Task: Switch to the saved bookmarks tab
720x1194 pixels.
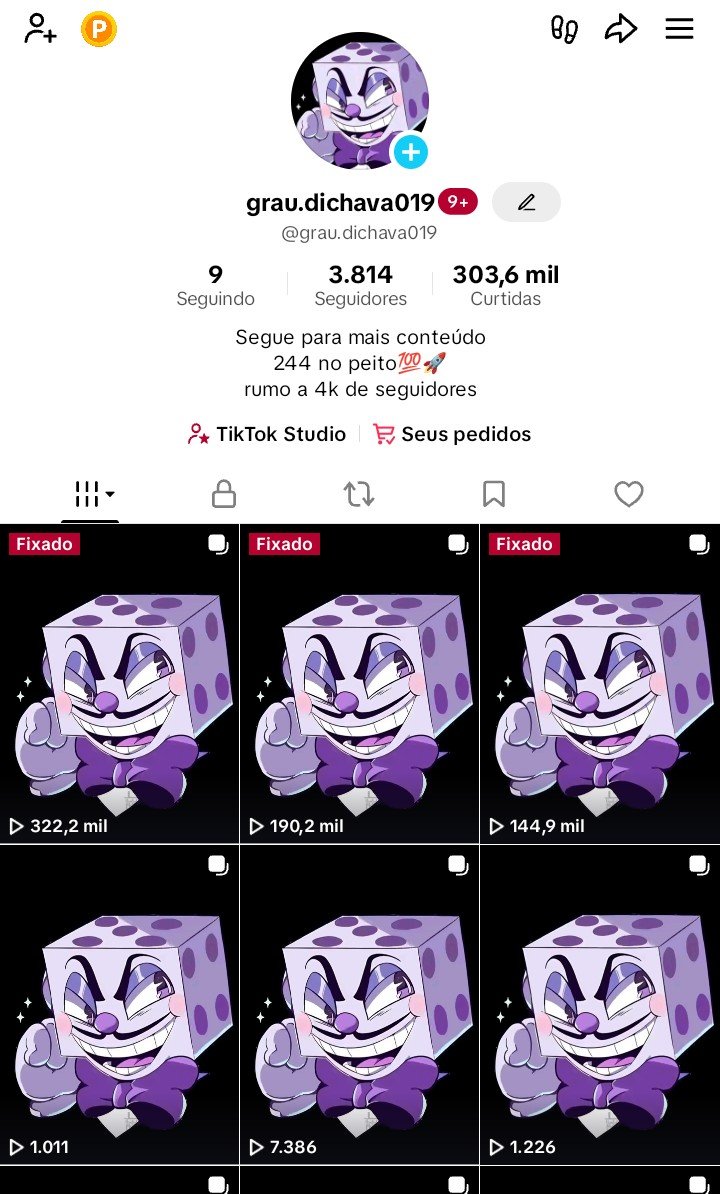Action: coord(494,494)
